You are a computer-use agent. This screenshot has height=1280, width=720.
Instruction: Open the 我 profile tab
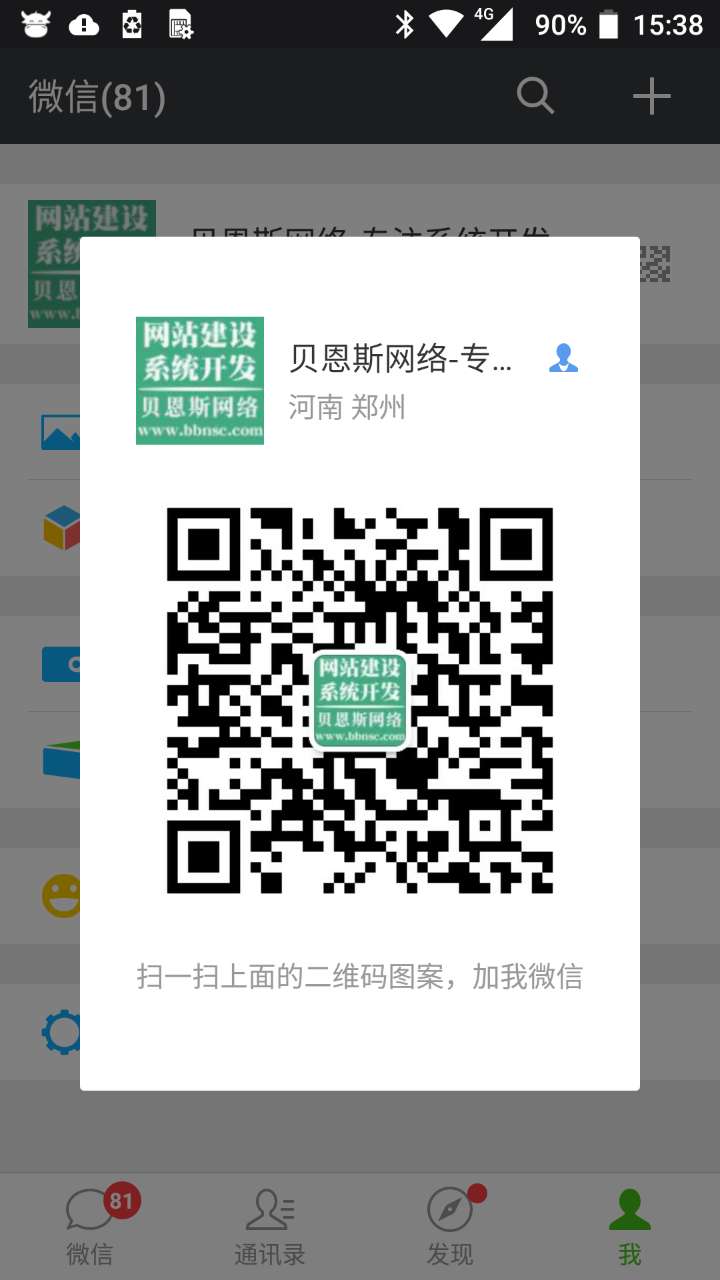coord(630,1226)
